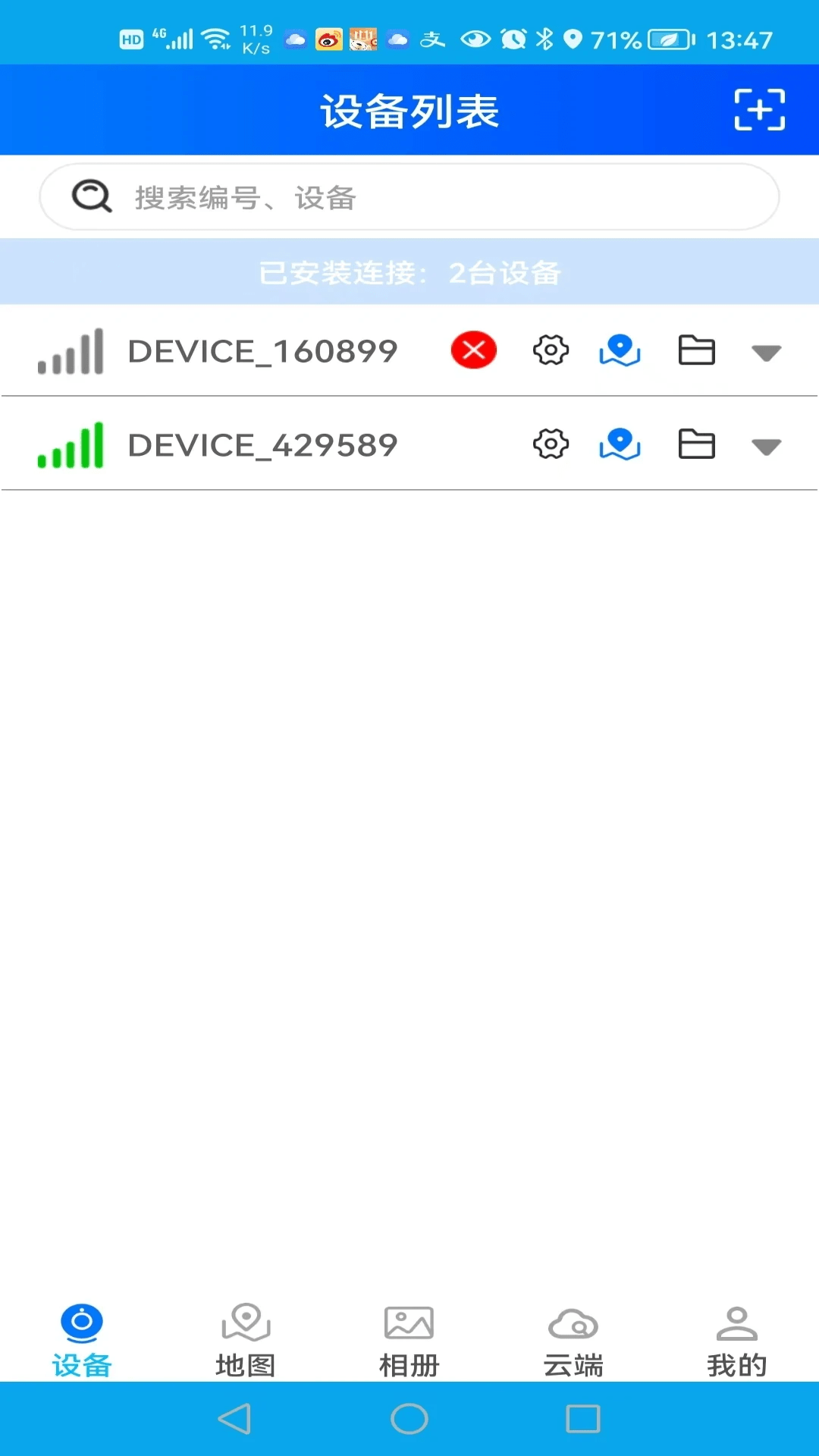Open the folder for DEVICE_160899
Image resolution: width=819 pixels, height=1456 pixels.
[x=696, y=350]
